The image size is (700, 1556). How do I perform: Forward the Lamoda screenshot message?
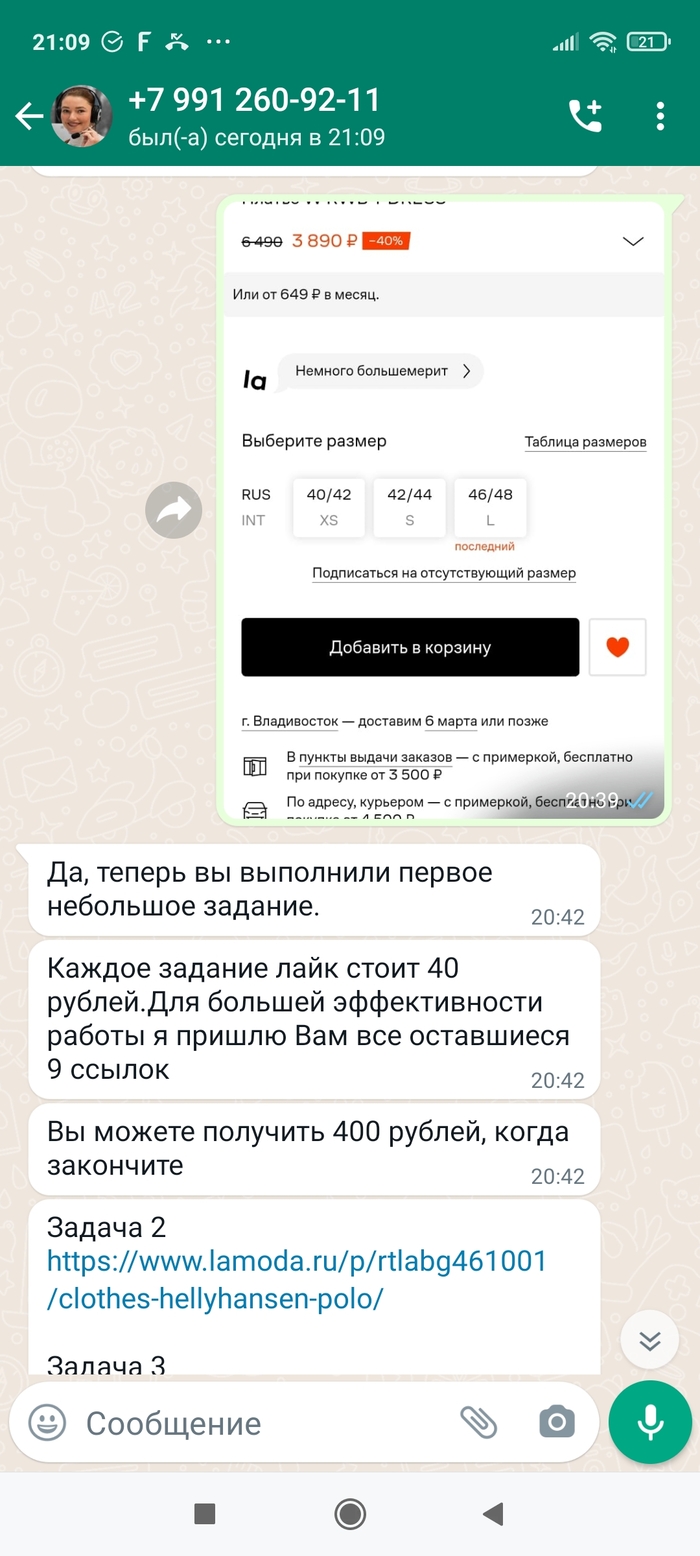coord(173,511)
